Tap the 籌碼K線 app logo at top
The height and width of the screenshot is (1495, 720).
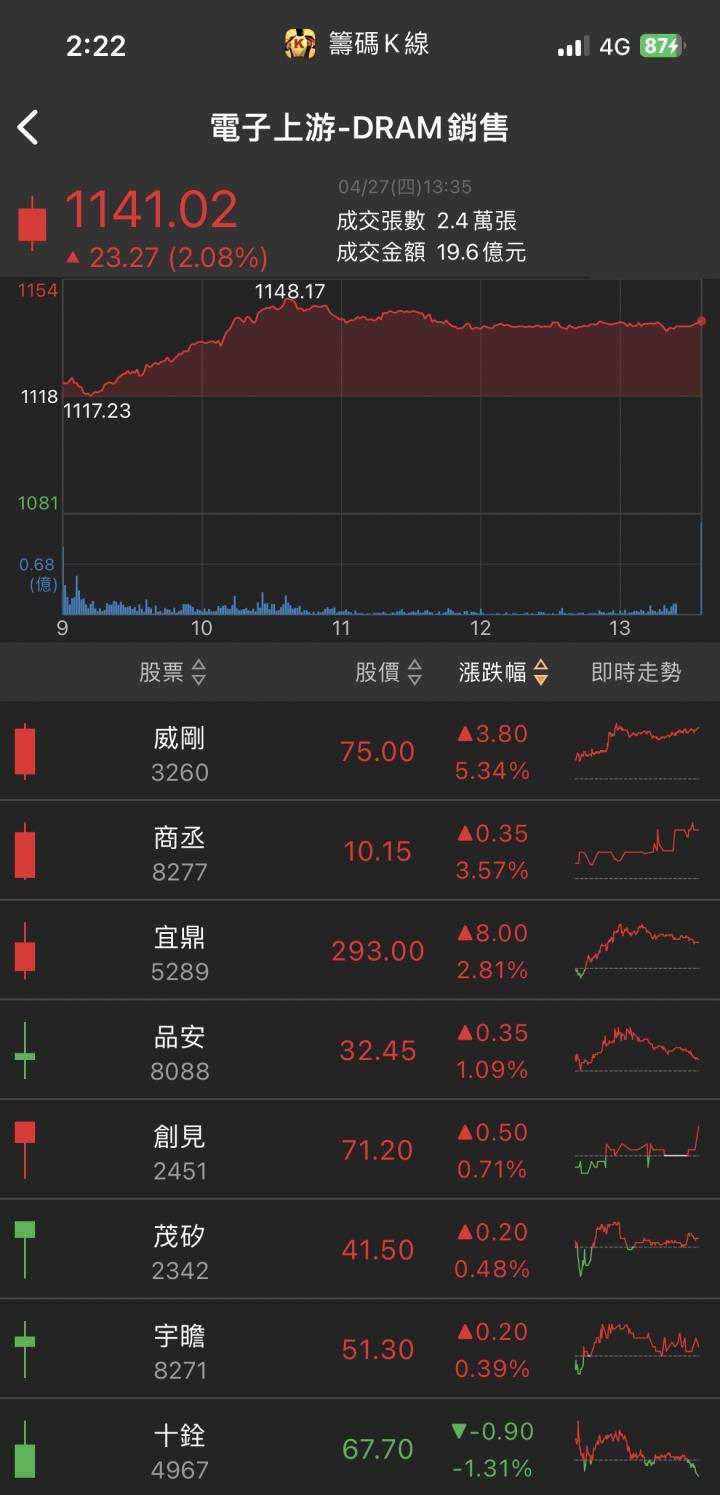pyautogui.click(x=298, y=44)
